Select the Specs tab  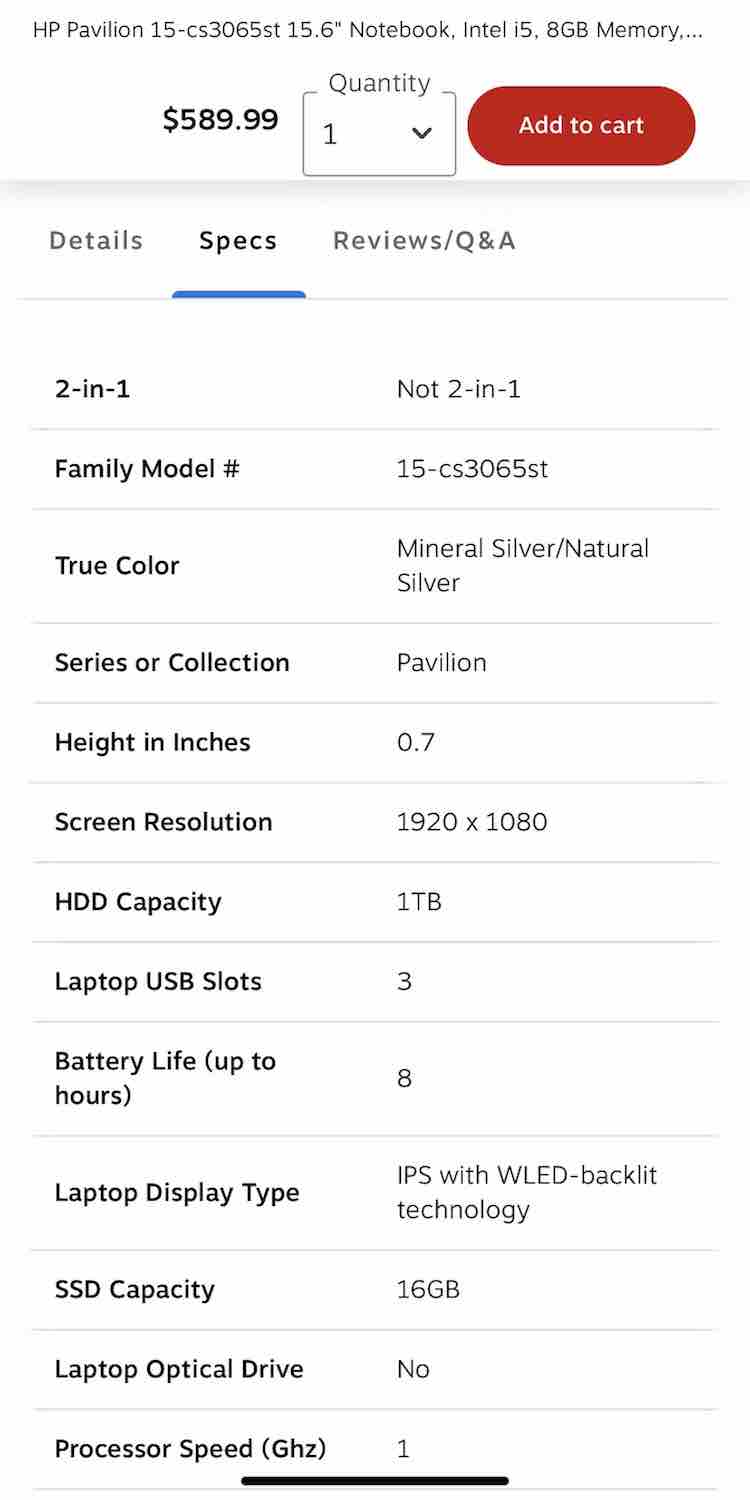tap(238, 241)
